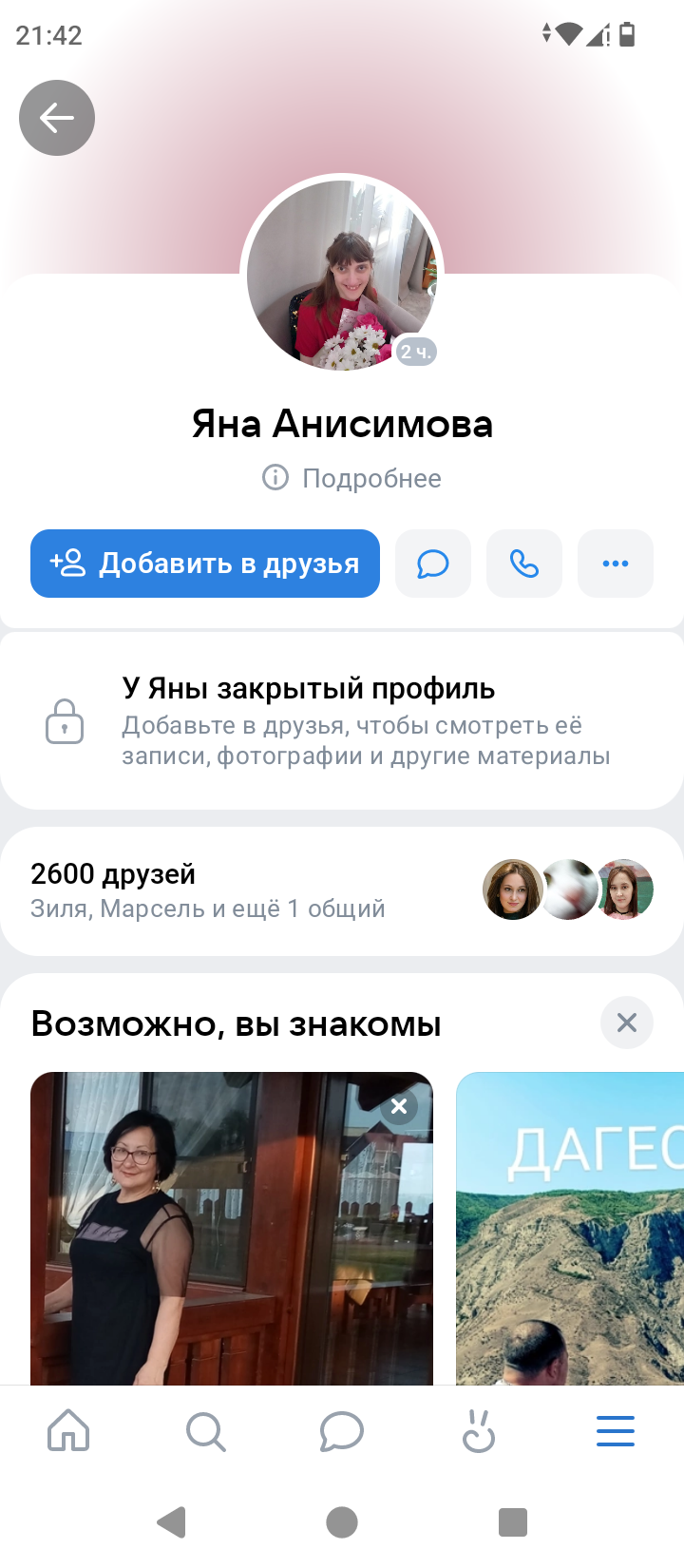684x1568 pixels.
Task: Switch to the Home tab
Action: point(68,1430)
